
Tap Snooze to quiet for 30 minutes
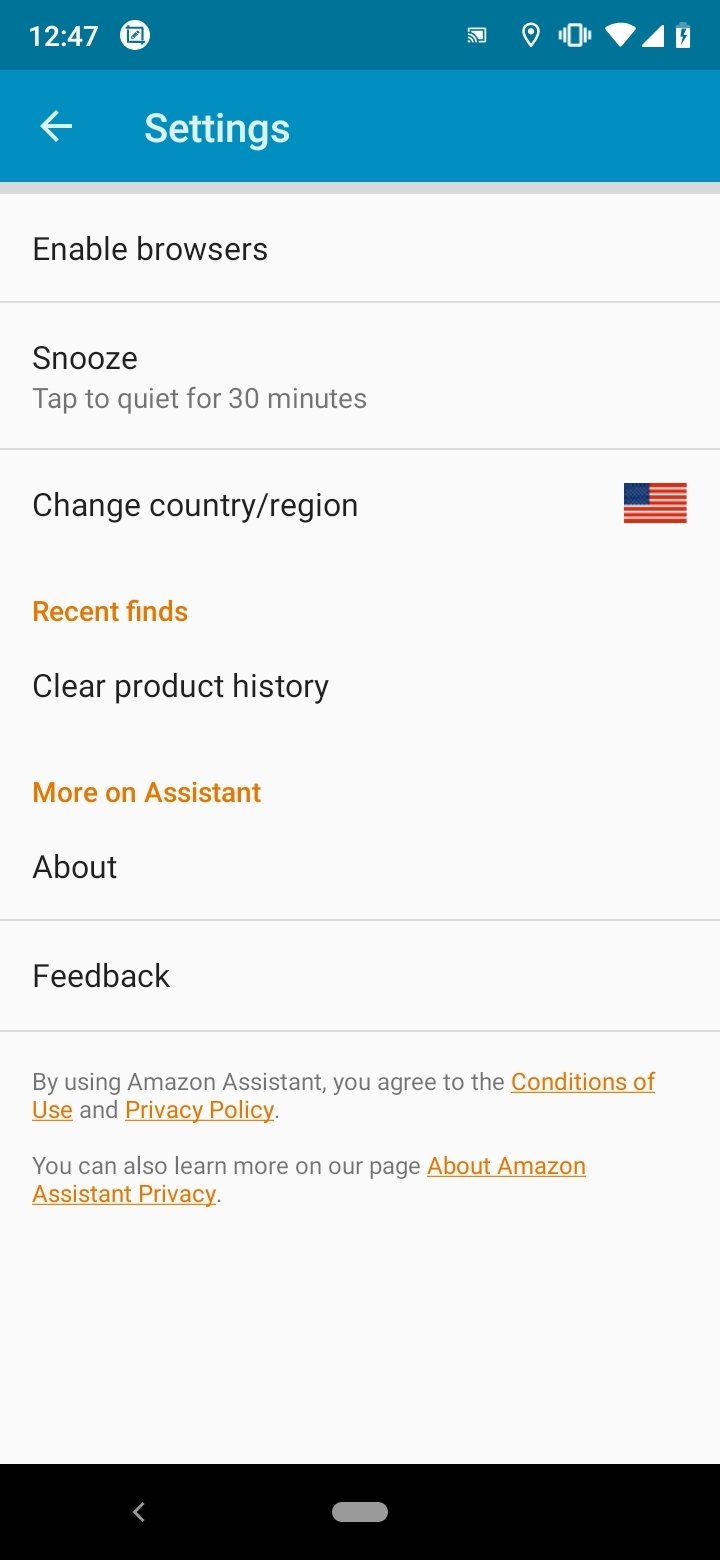click(x=360, y=376)
